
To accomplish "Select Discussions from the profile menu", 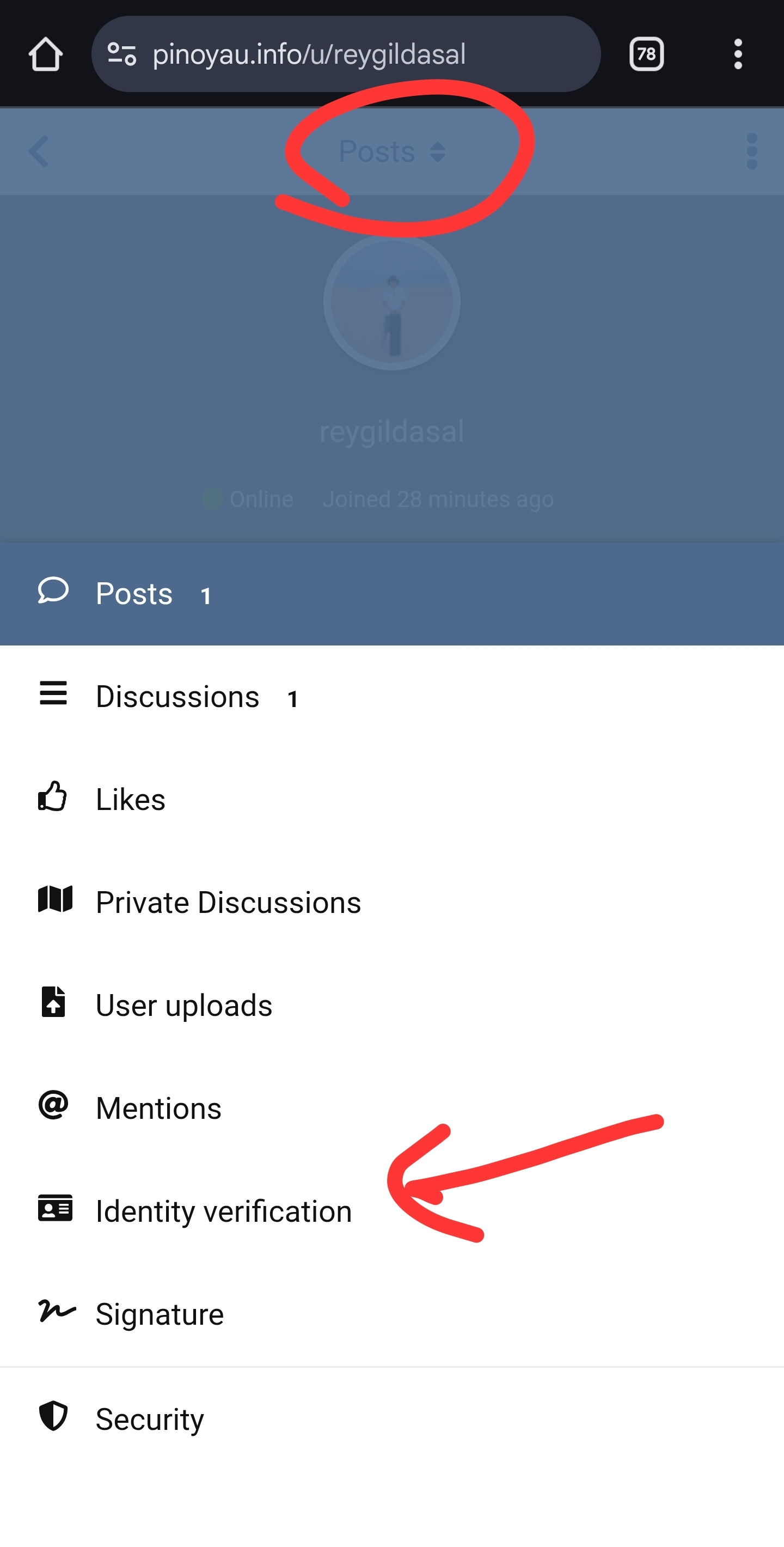I will (177, 697).
